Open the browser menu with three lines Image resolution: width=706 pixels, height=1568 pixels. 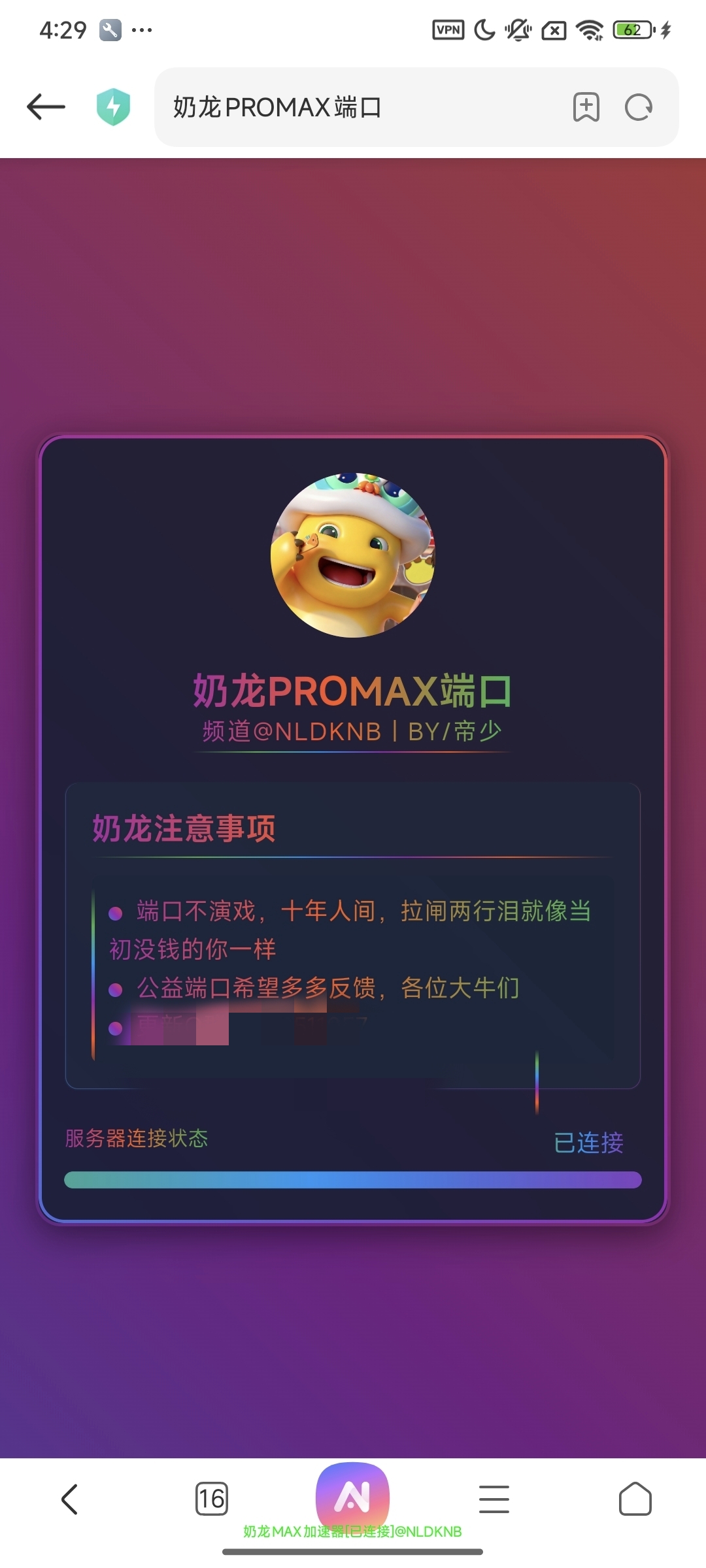pyautogui.click(x=494, y=1499)
